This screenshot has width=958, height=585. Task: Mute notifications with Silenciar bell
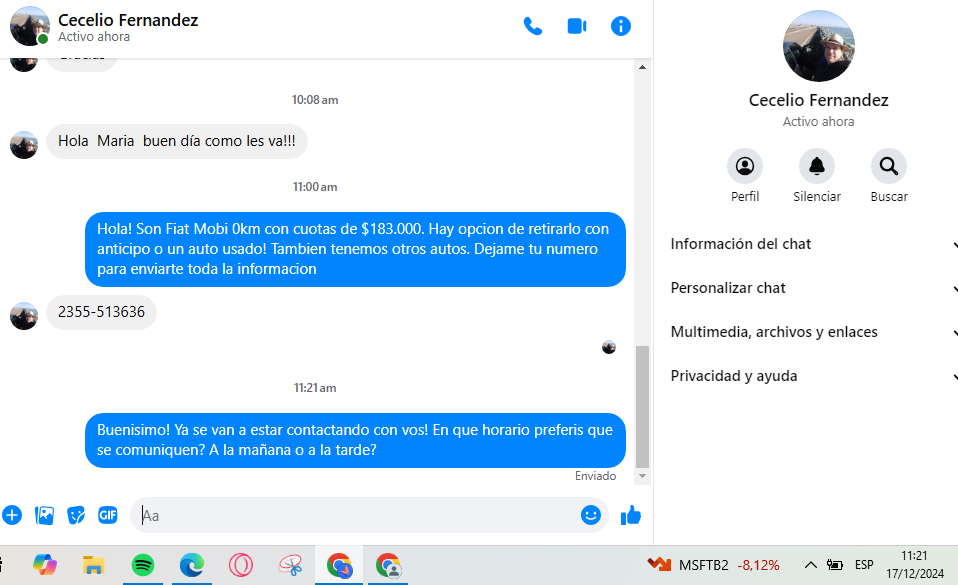click(x=817, y=166)
